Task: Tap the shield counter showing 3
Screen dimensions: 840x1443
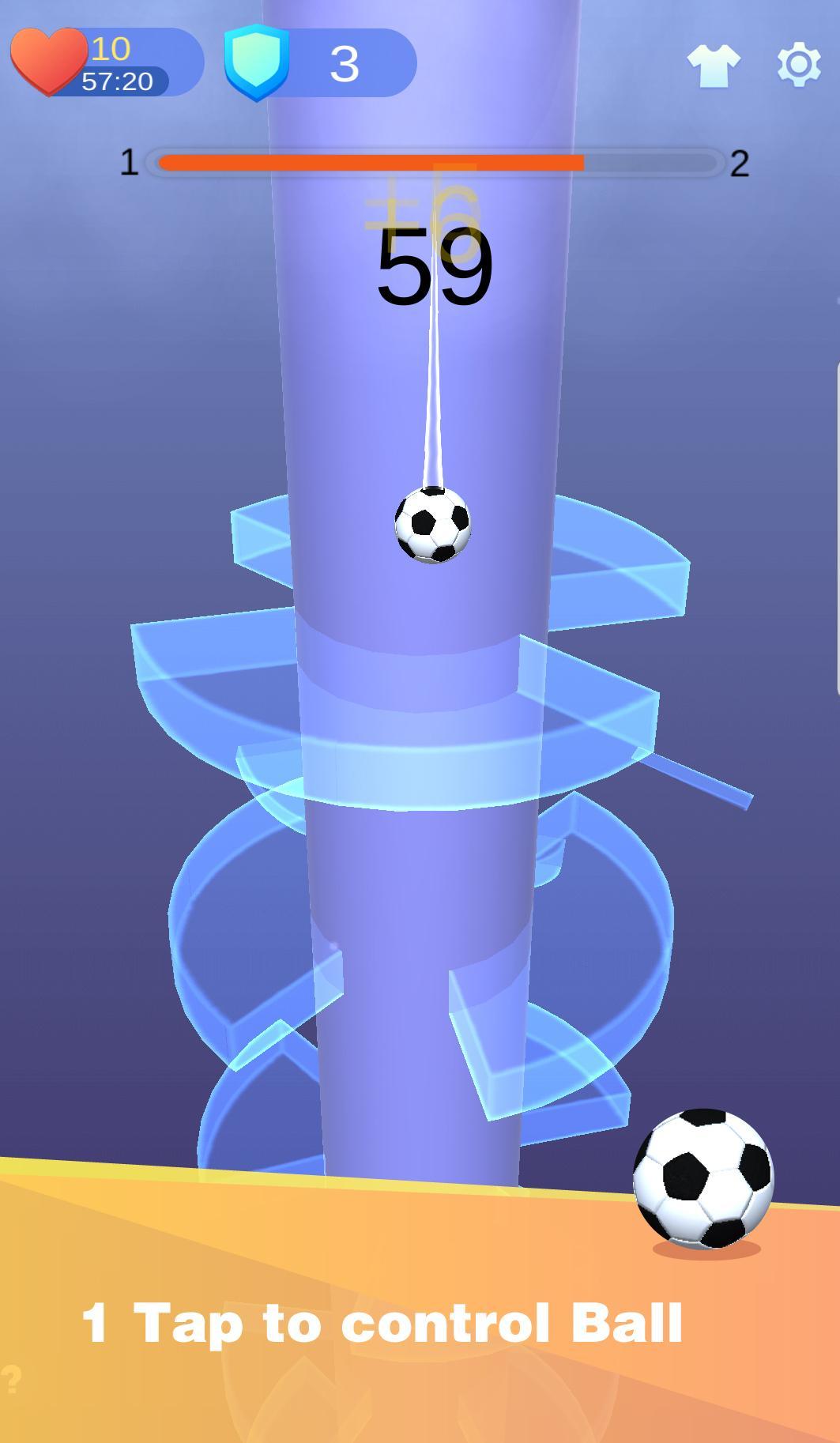Action: pyautogui.click(x=320, y=62)
